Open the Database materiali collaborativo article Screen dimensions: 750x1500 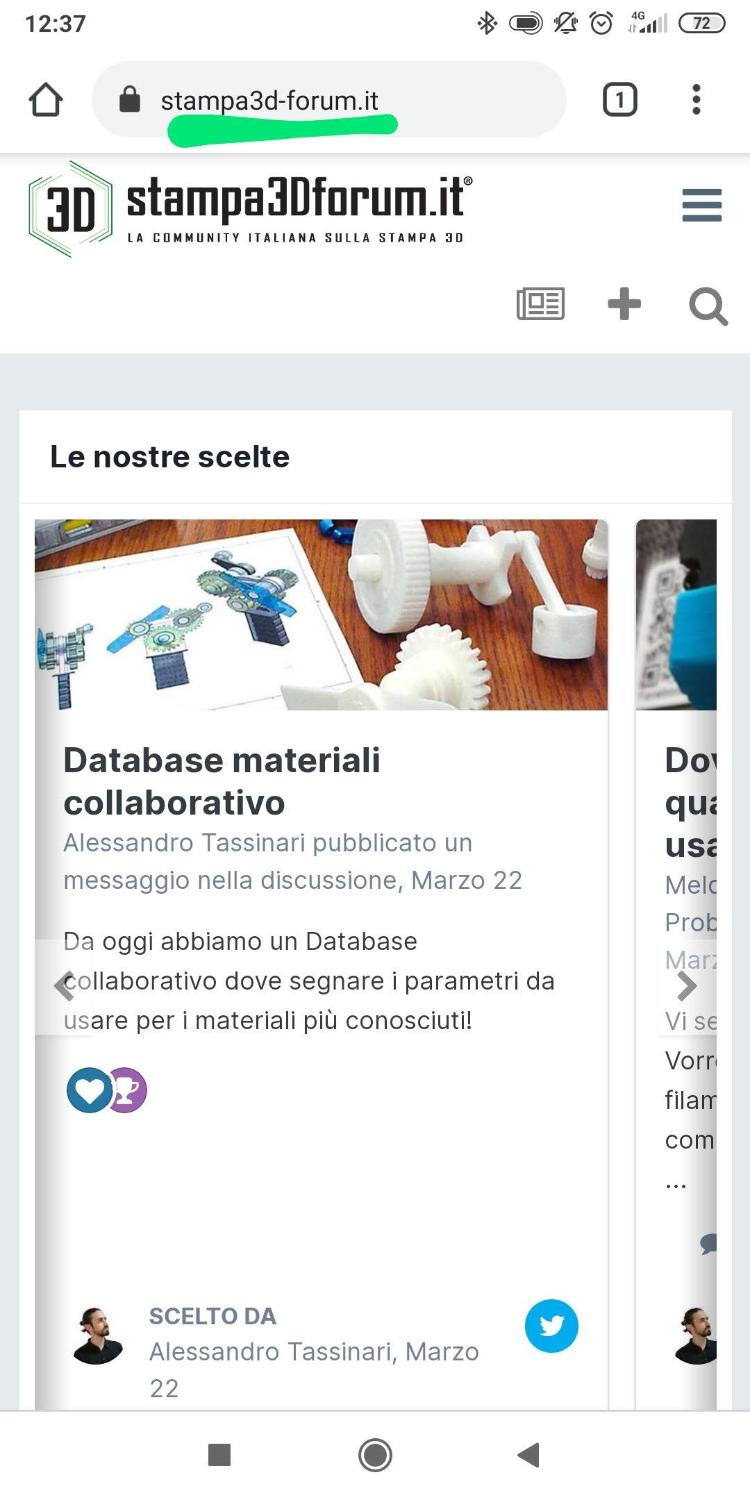pos(222,781)
